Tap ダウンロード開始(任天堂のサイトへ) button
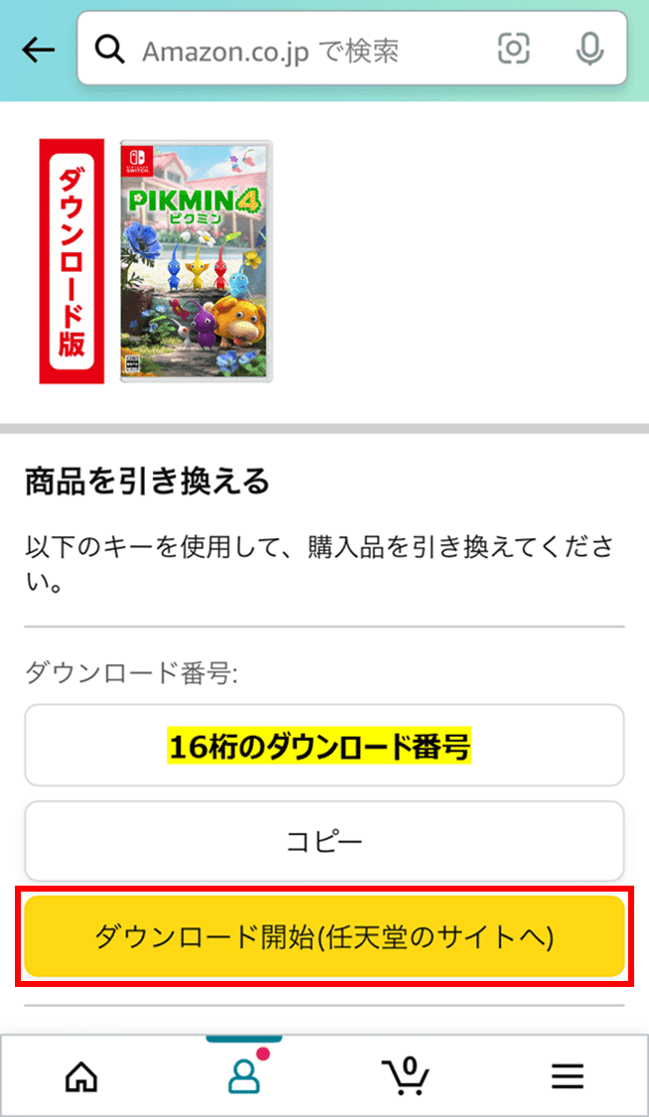 tap(324, 937)
